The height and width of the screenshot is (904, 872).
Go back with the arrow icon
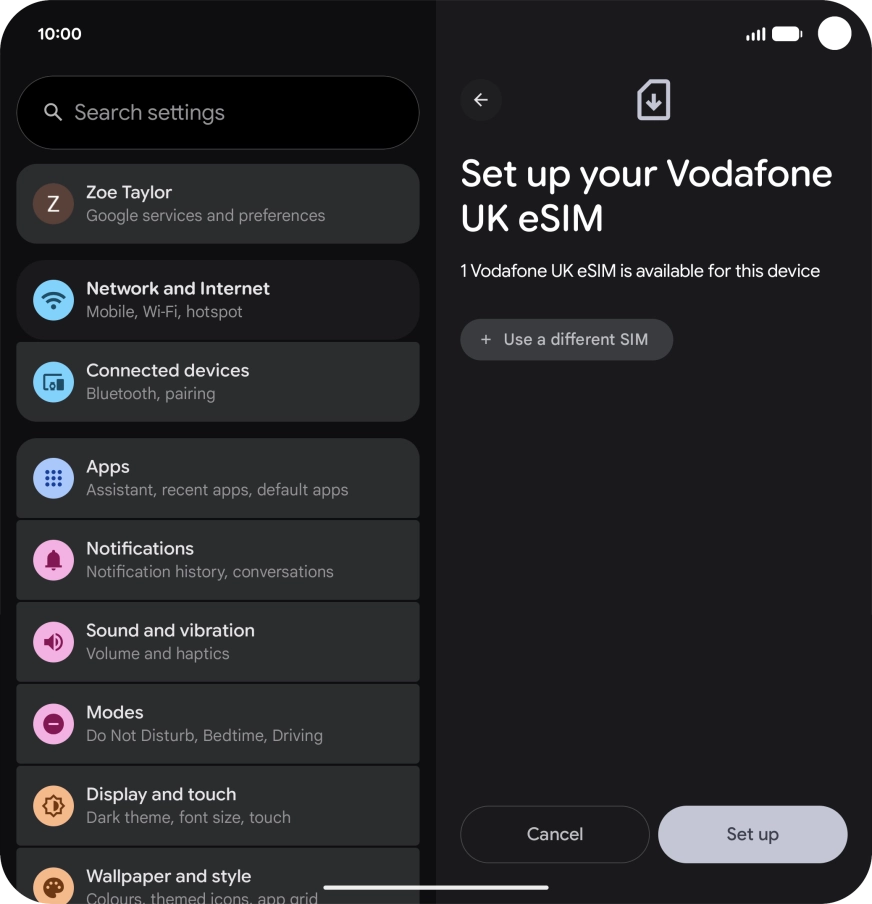point(481,100)
